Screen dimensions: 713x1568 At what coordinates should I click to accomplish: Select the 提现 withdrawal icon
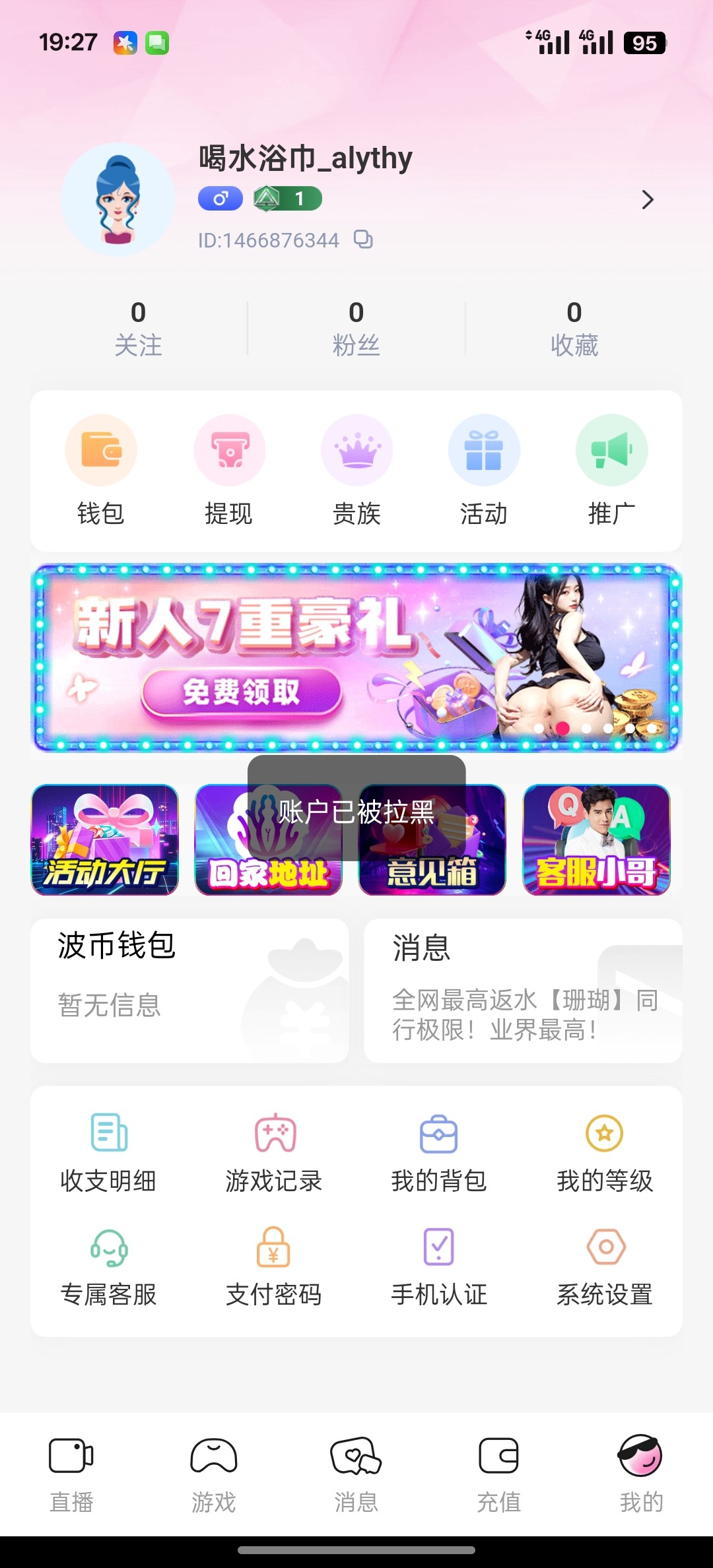tap(229, 449)
